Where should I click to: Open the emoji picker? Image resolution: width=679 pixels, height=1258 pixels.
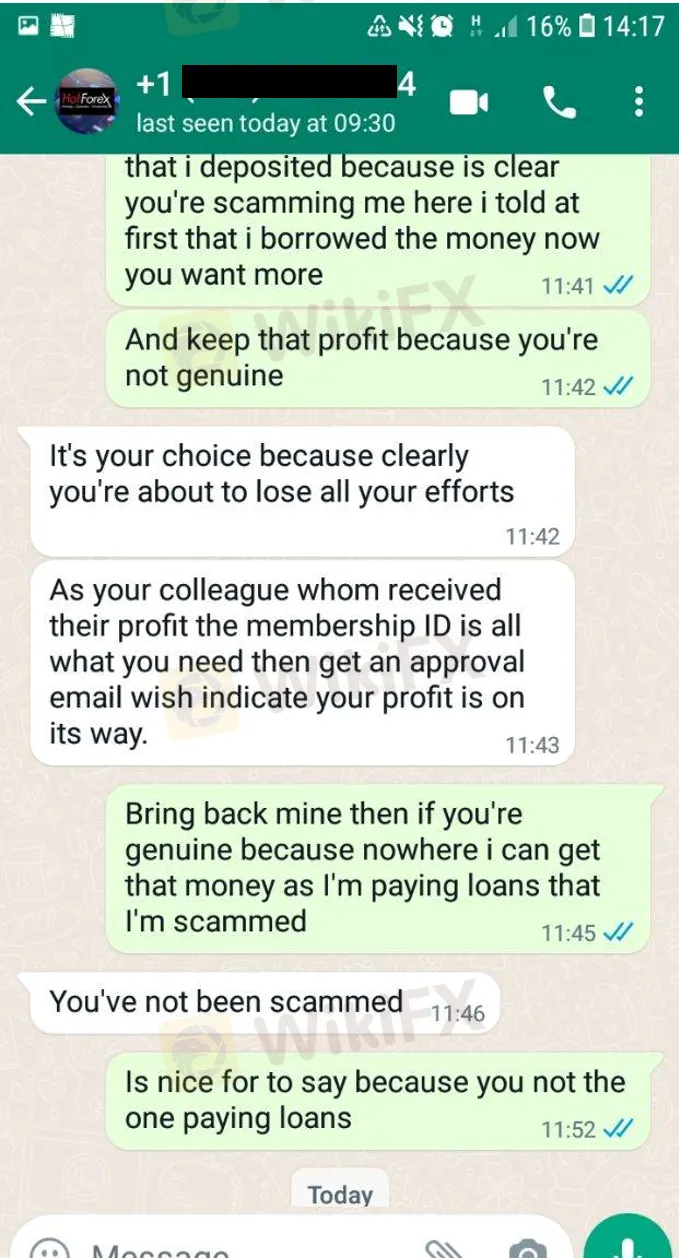(49, 1247)
